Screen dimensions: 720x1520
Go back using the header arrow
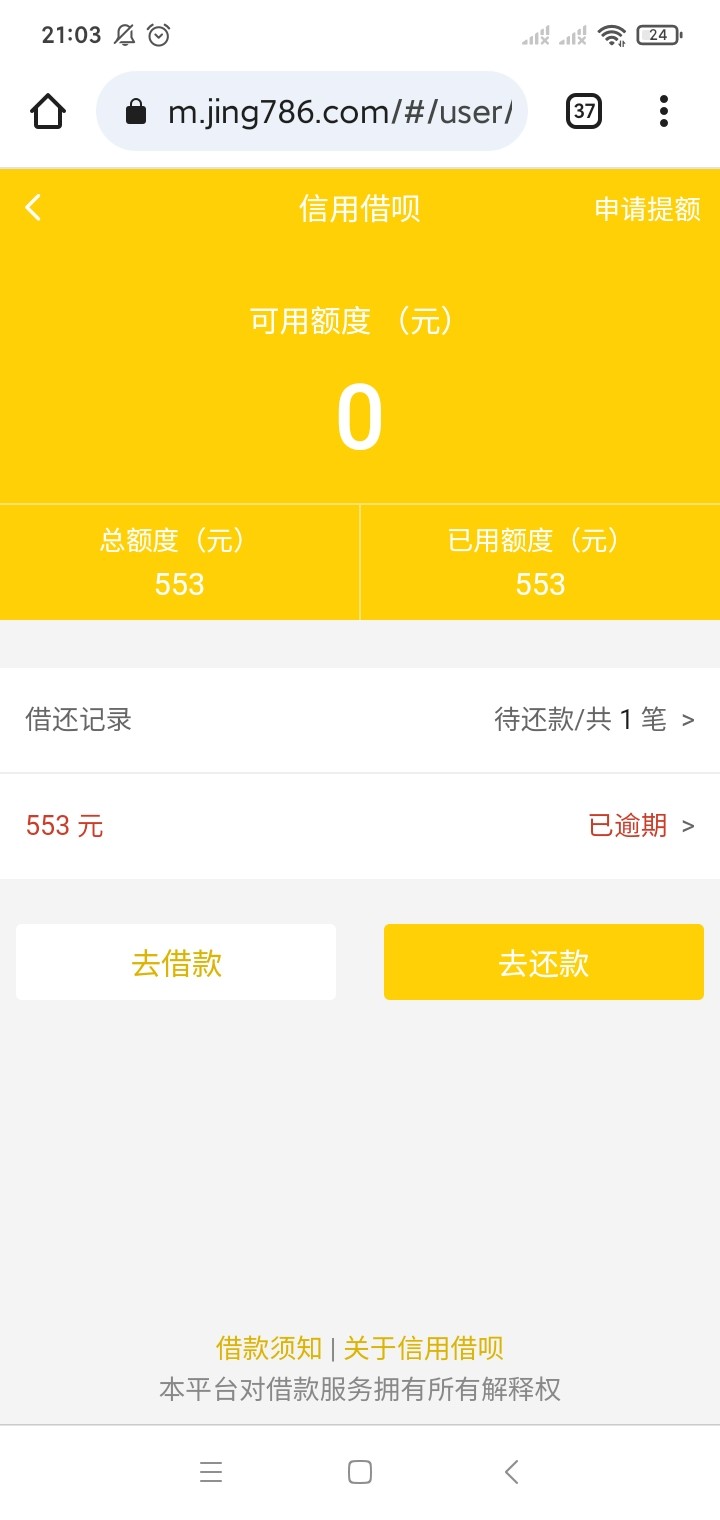34,208
